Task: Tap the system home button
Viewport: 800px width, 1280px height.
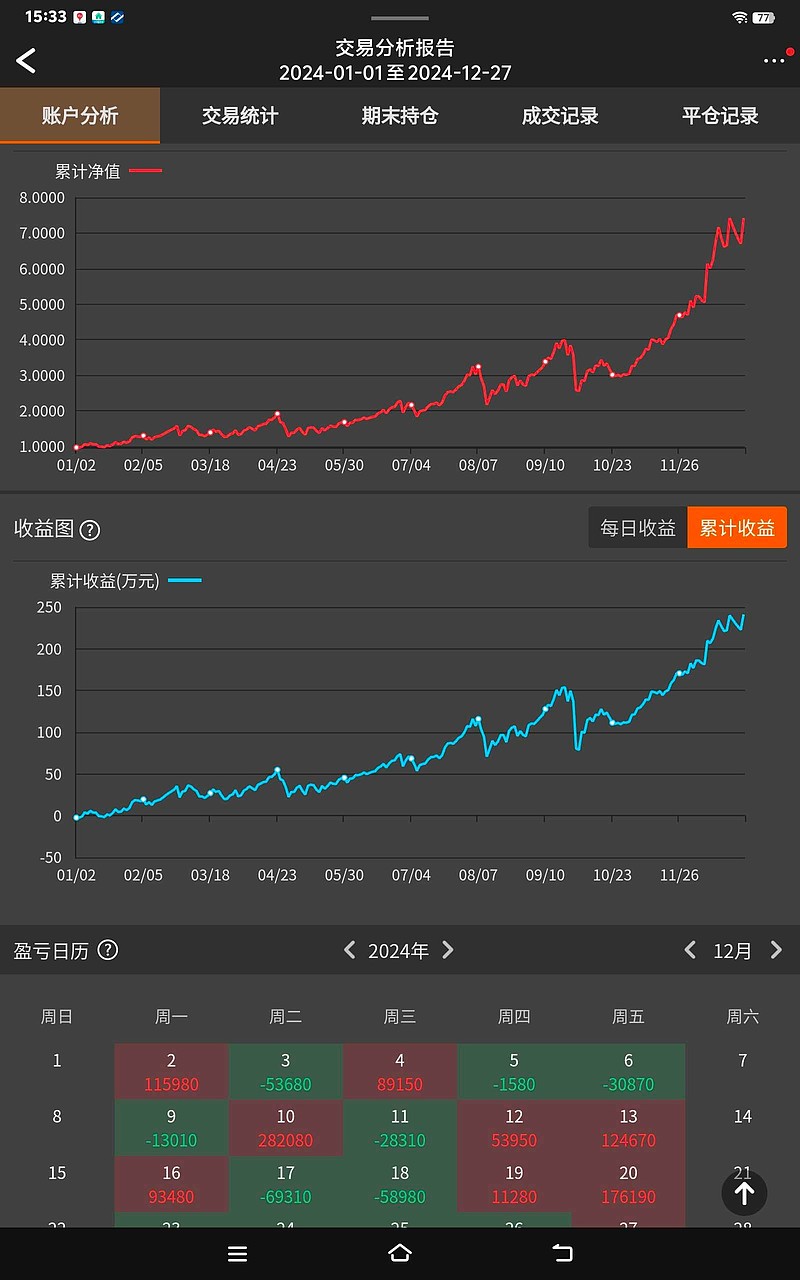Action: [400, 1254]
